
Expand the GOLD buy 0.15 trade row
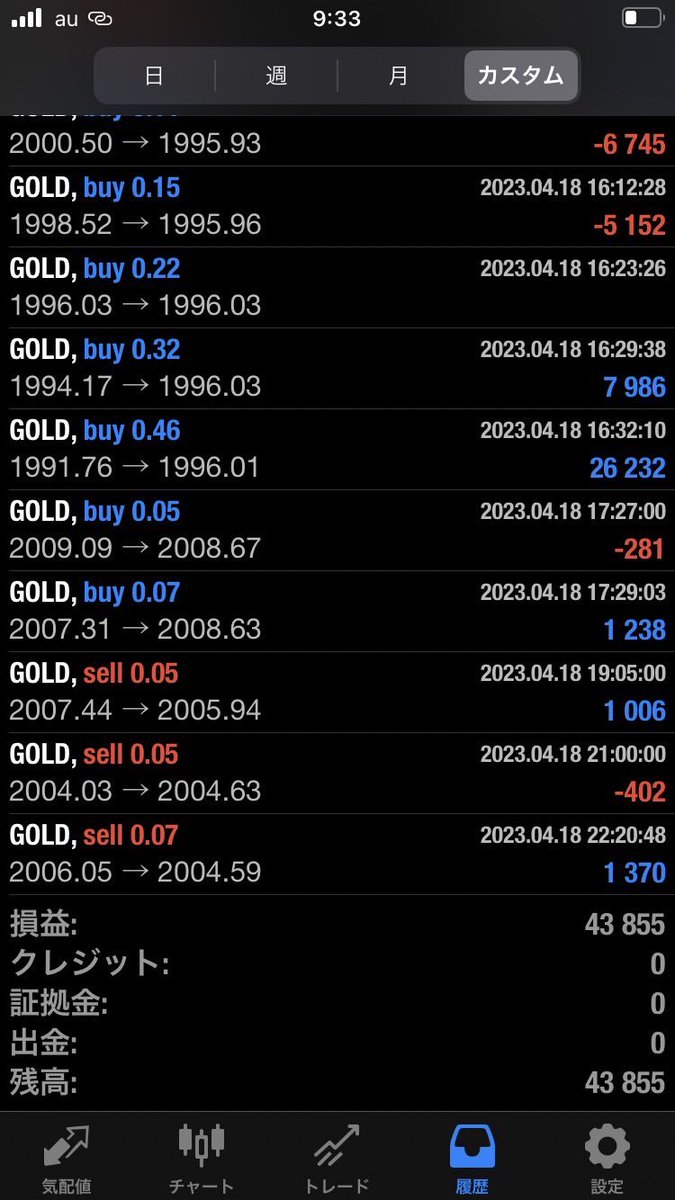tap(337, 207)
